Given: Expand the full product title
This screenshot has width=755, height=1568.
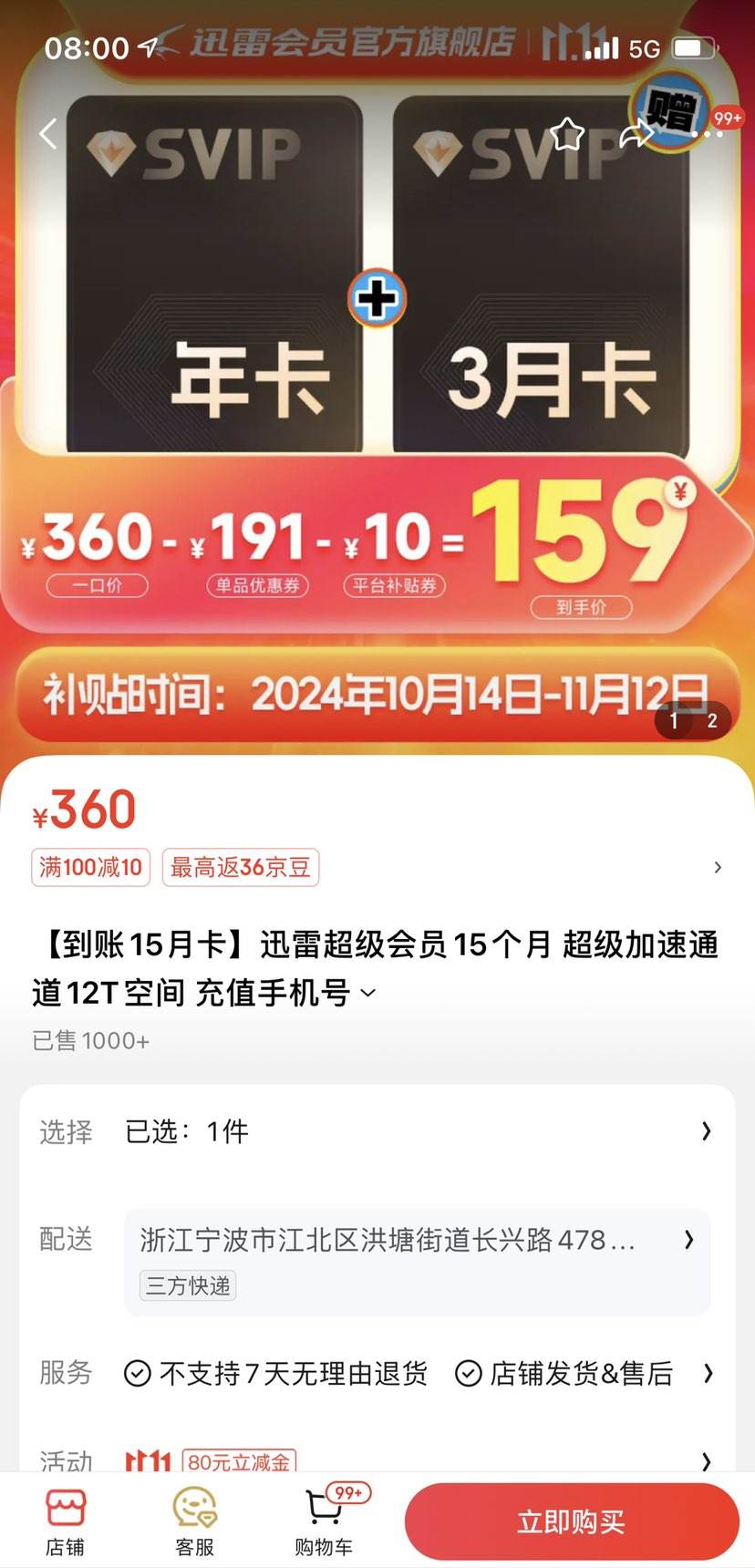Looking at the screenshot, I should (368, 993).
